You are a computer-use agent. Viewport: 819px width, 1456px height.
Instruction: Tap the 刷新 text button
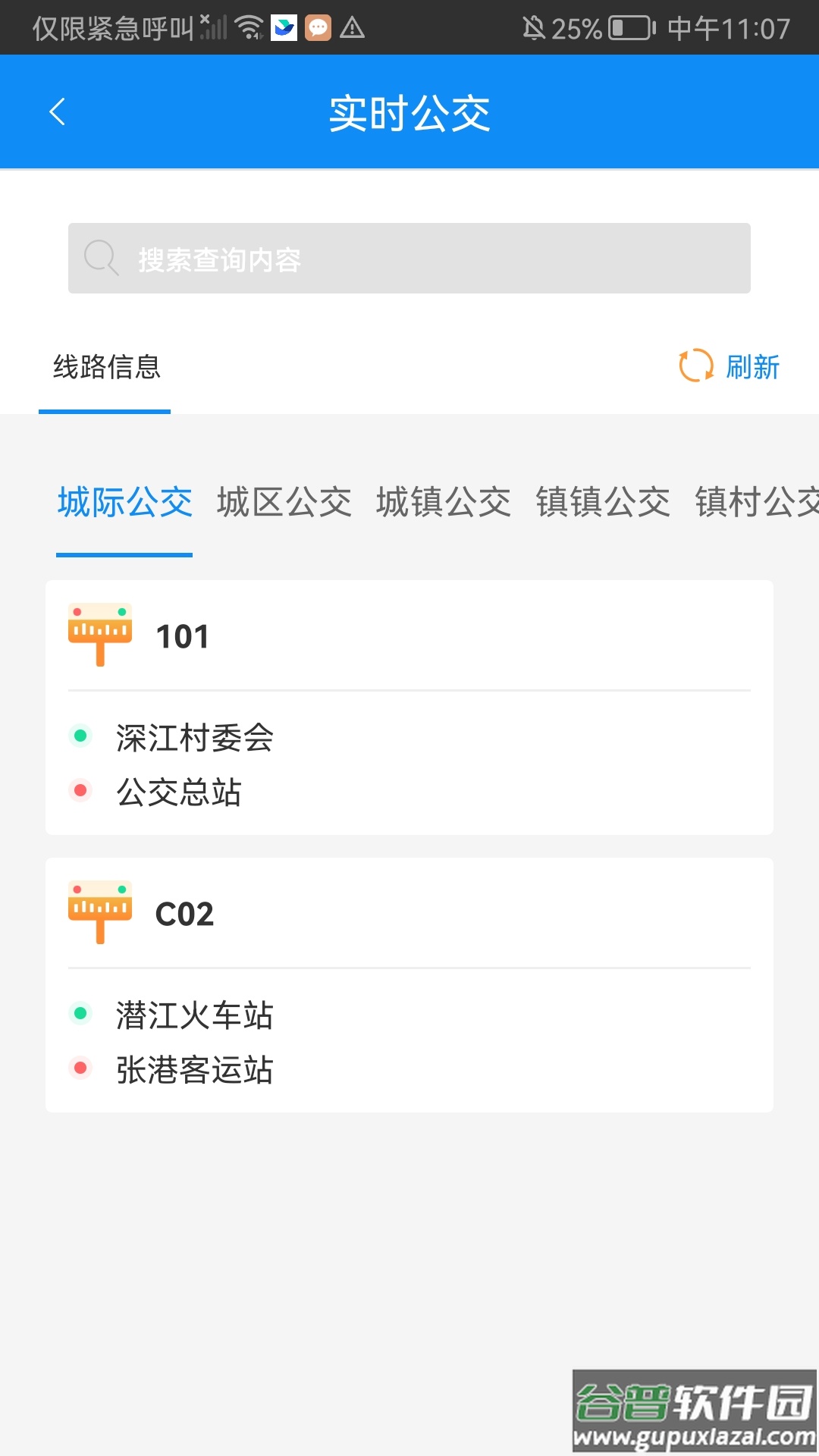(x=753, y=367)
